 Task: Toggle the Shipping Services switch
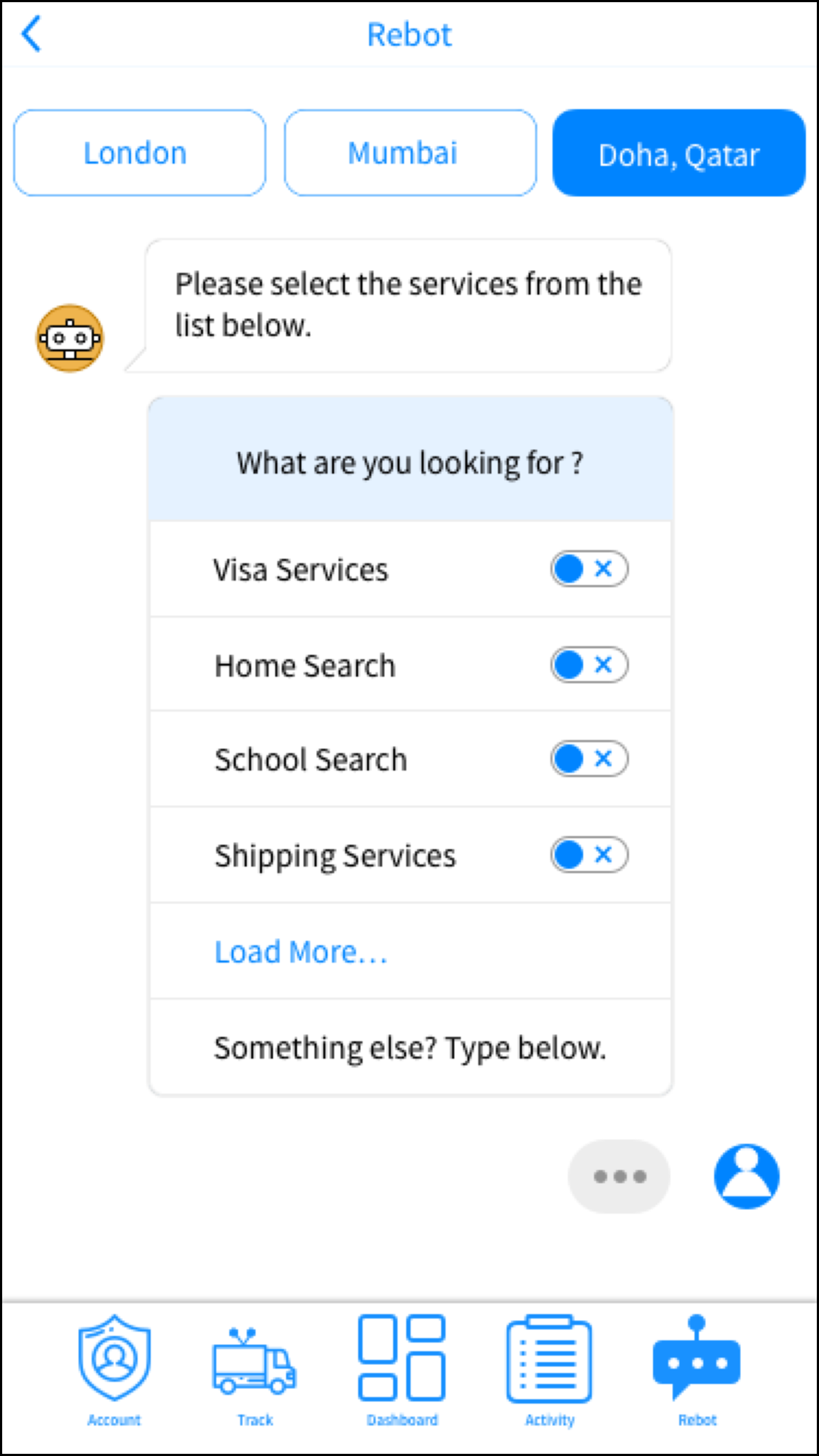click(x=588, y=854)
